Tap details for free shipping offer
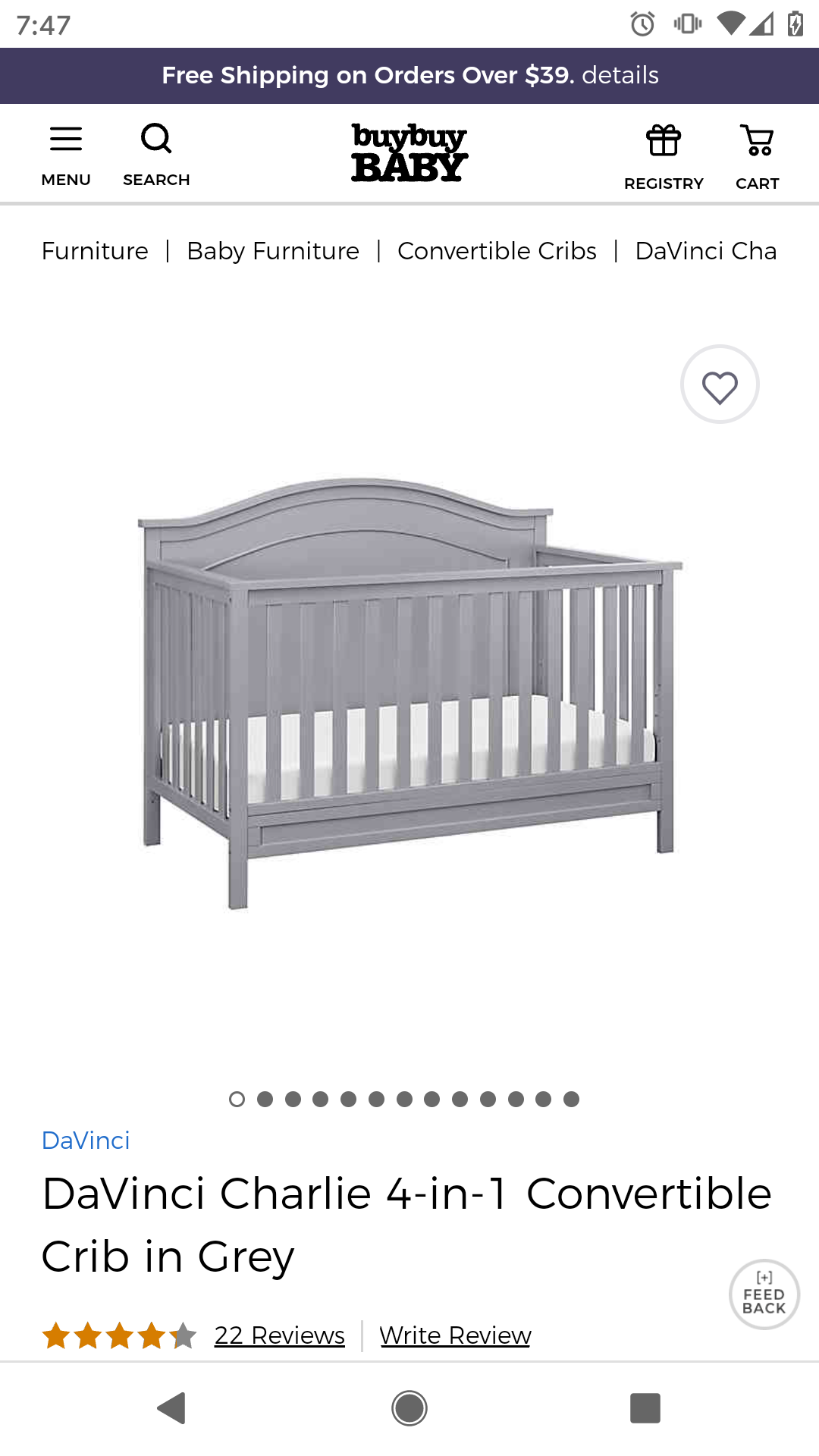Image resolution: width=819 pixels, height=1456 pixels. pyautogui.click(x=620, y=75)
